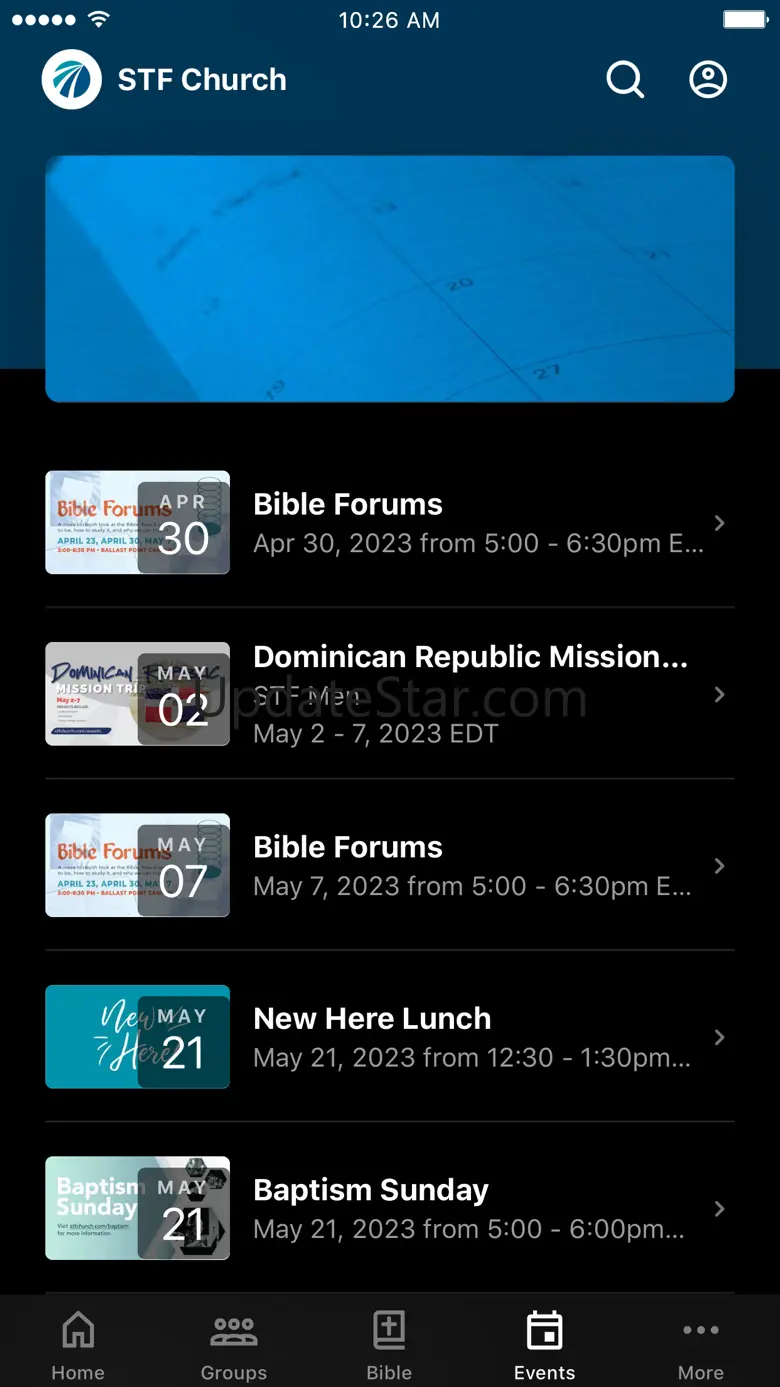This screenshot has width=780, height=1387.
Task: Tap the calendar banner image
Action: tap(390, 279)
